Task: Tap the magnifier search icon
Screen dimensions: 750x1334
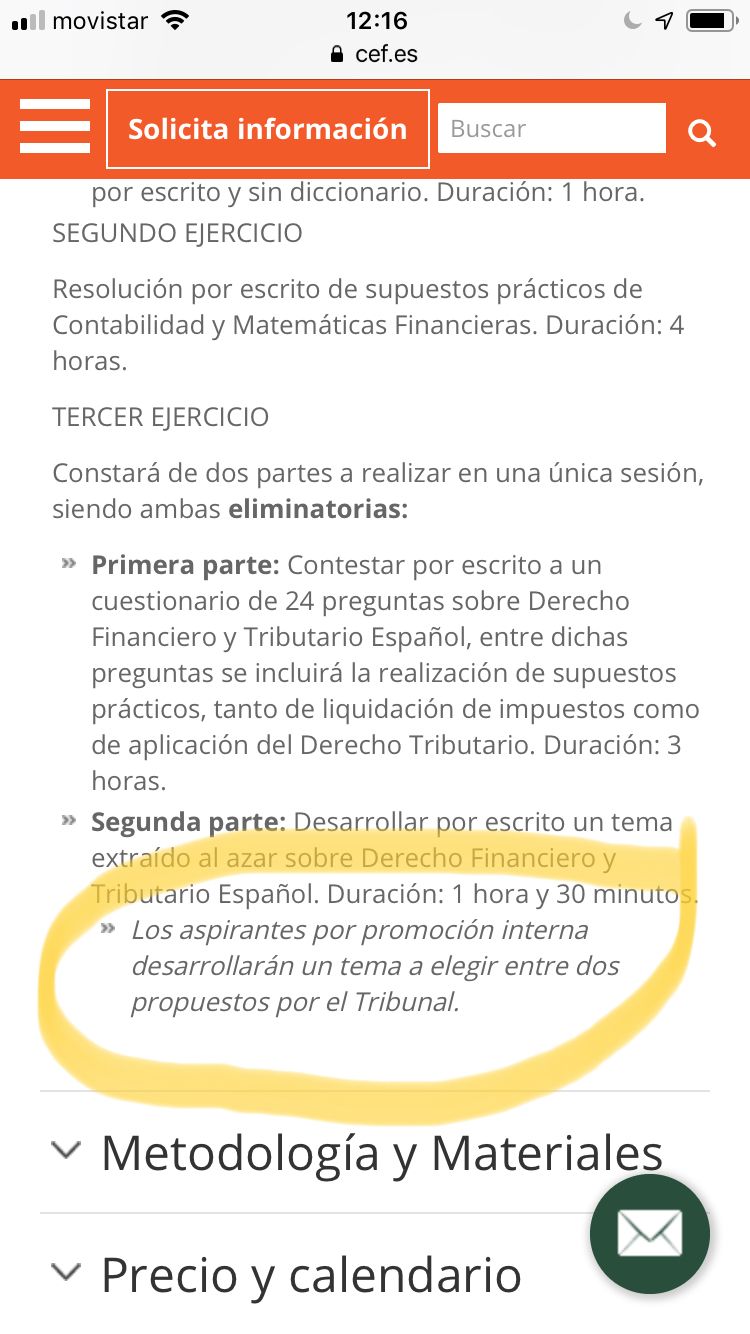Action: click(x=702, y=132)
